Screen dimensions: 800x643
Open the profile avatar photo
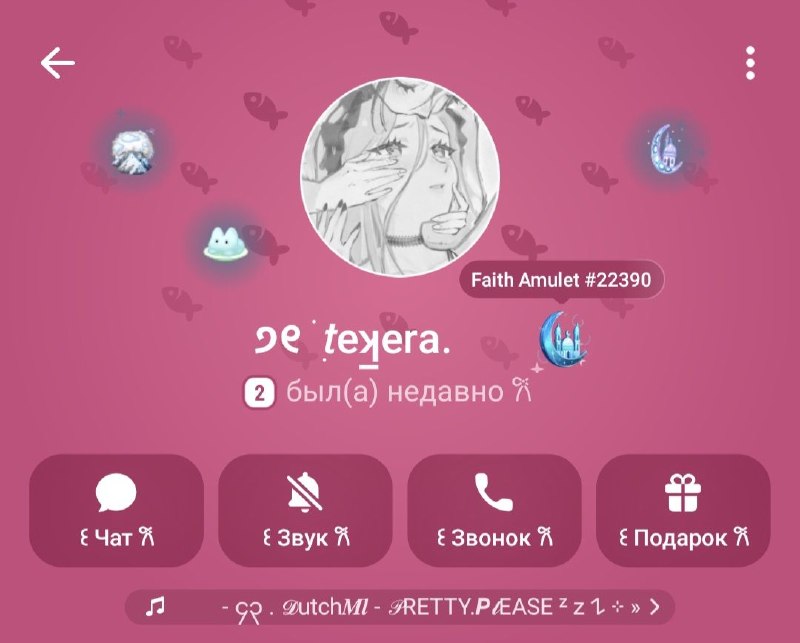click(x=400, y=177)
